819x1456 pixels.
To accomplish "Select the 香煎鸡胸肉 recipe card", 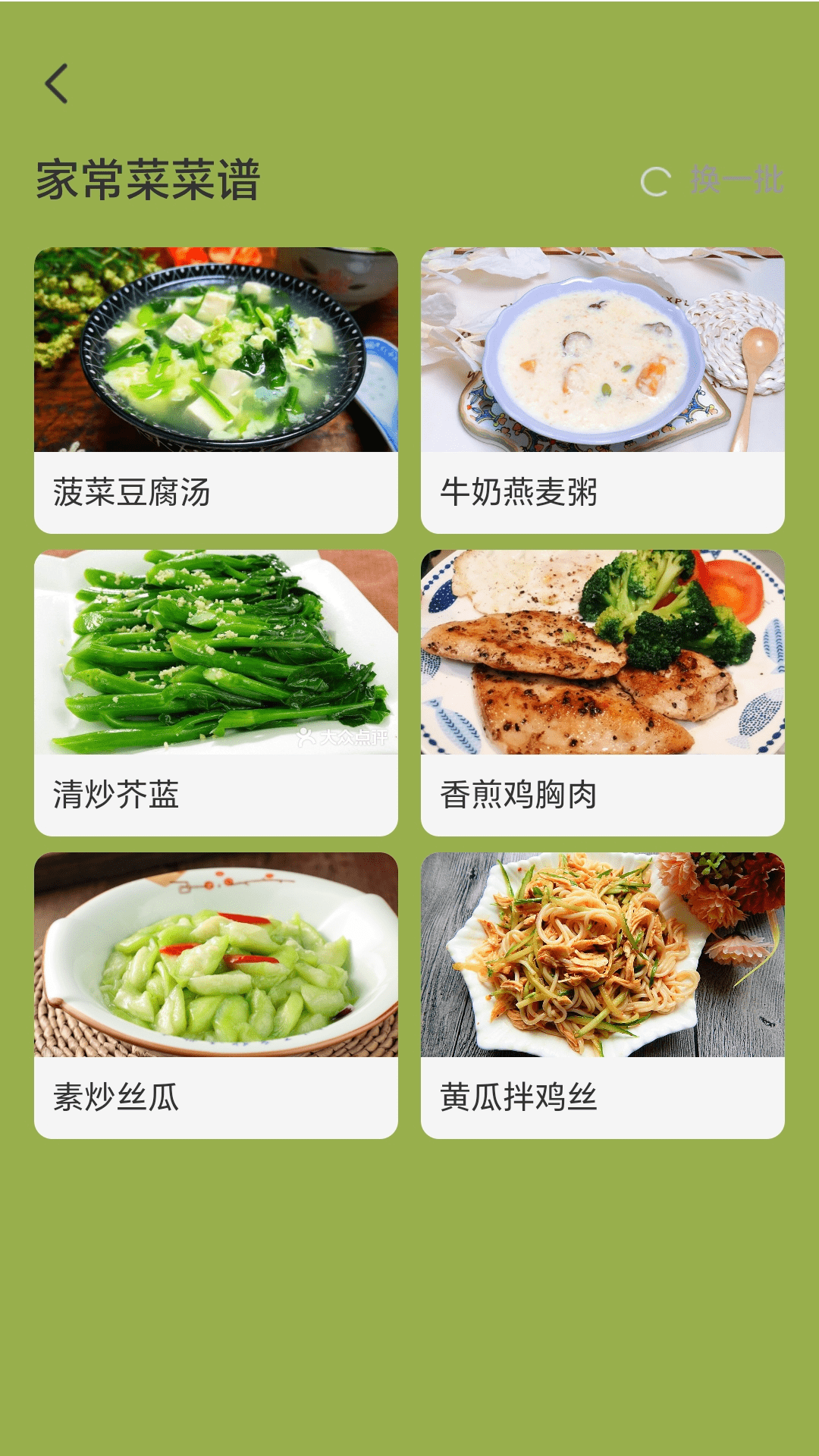I will click(x=602, y=692).
